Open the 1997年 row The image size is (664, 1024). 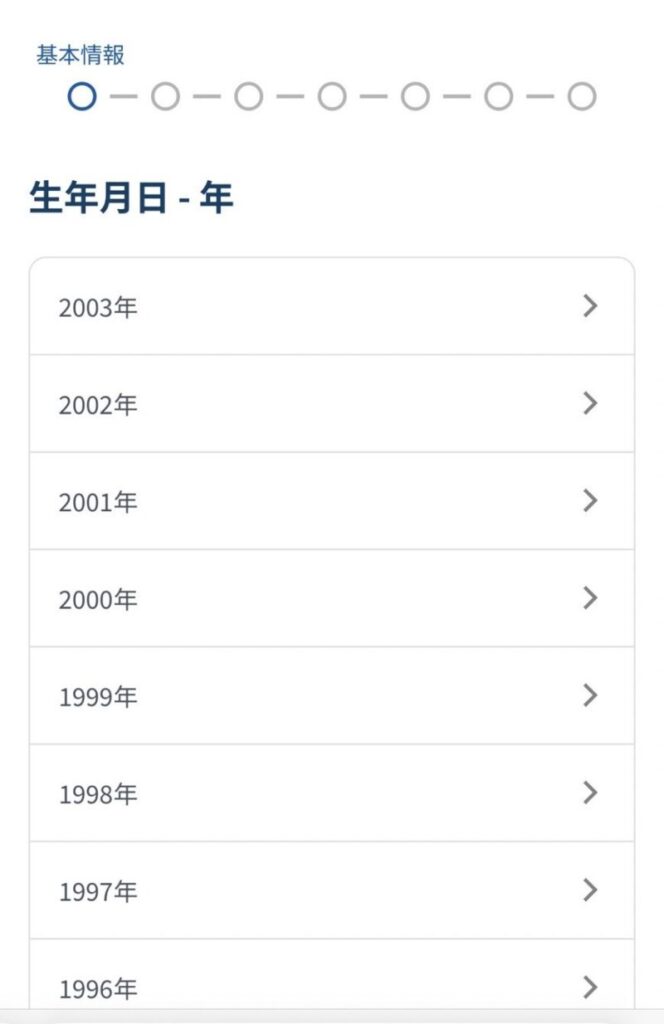point(331,891)
